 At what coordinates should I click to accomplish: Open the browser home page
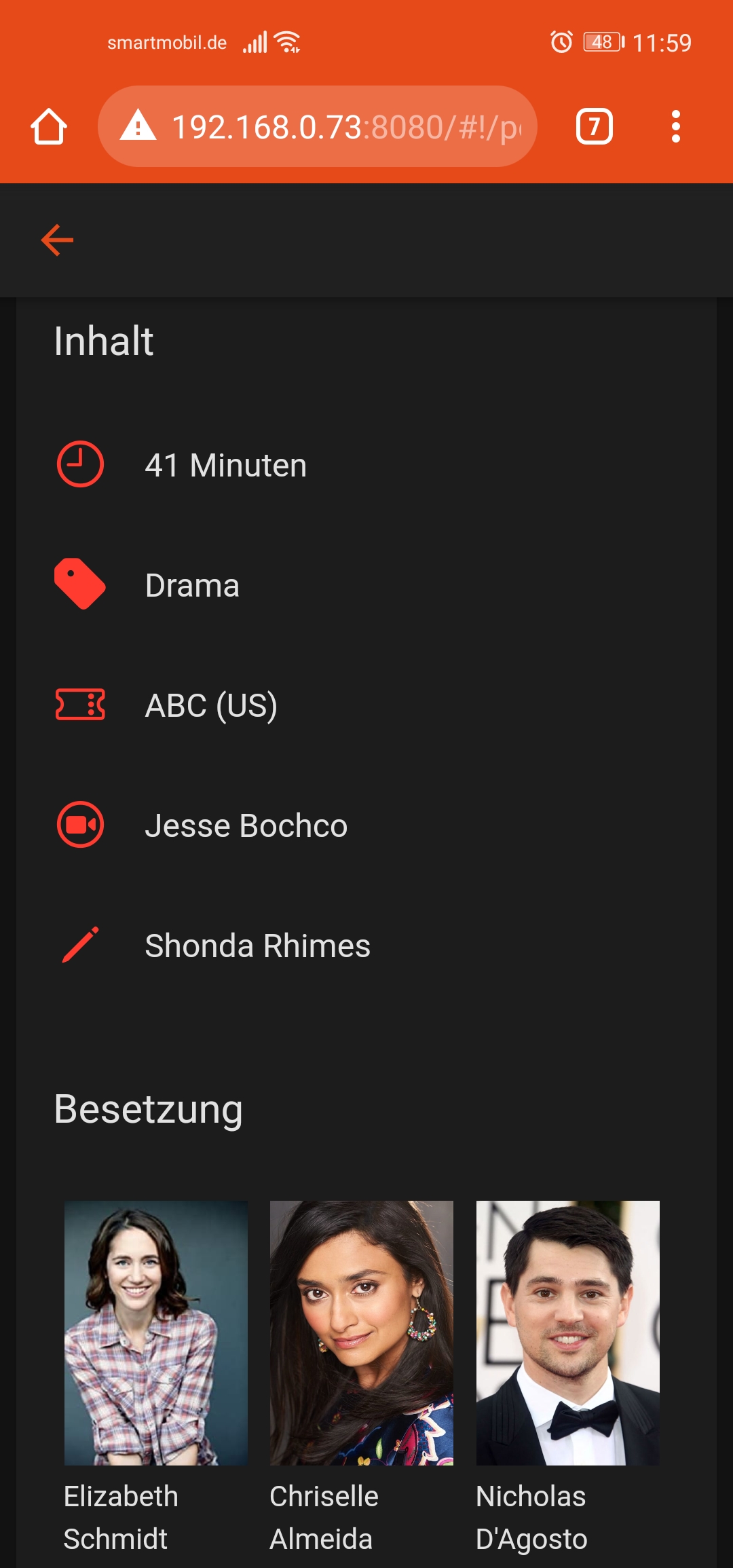point(49,127)
